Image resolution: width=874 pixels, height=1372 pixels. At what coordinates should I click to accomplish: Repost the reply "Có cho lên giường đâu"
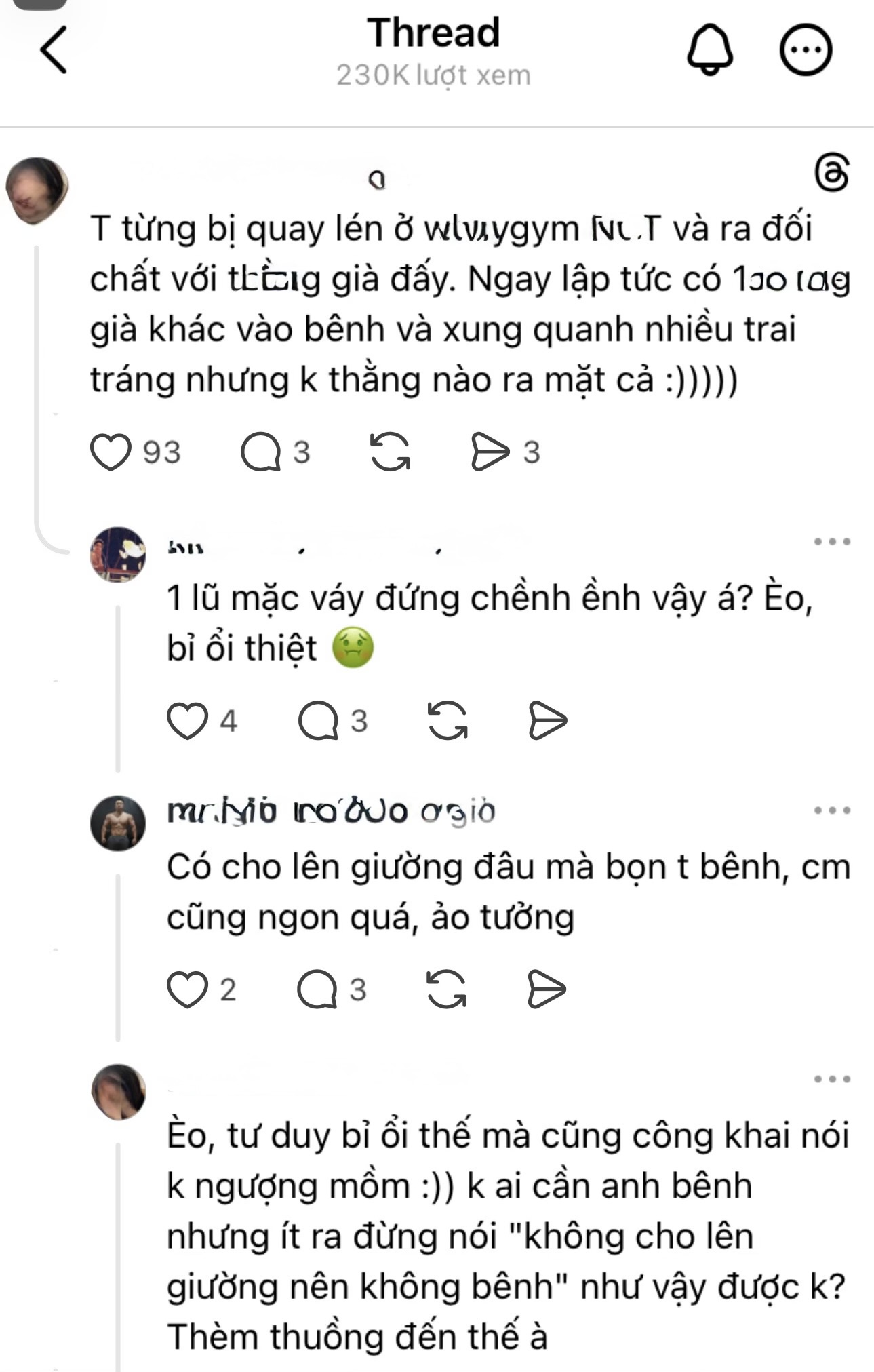click(x=446, y=989)
